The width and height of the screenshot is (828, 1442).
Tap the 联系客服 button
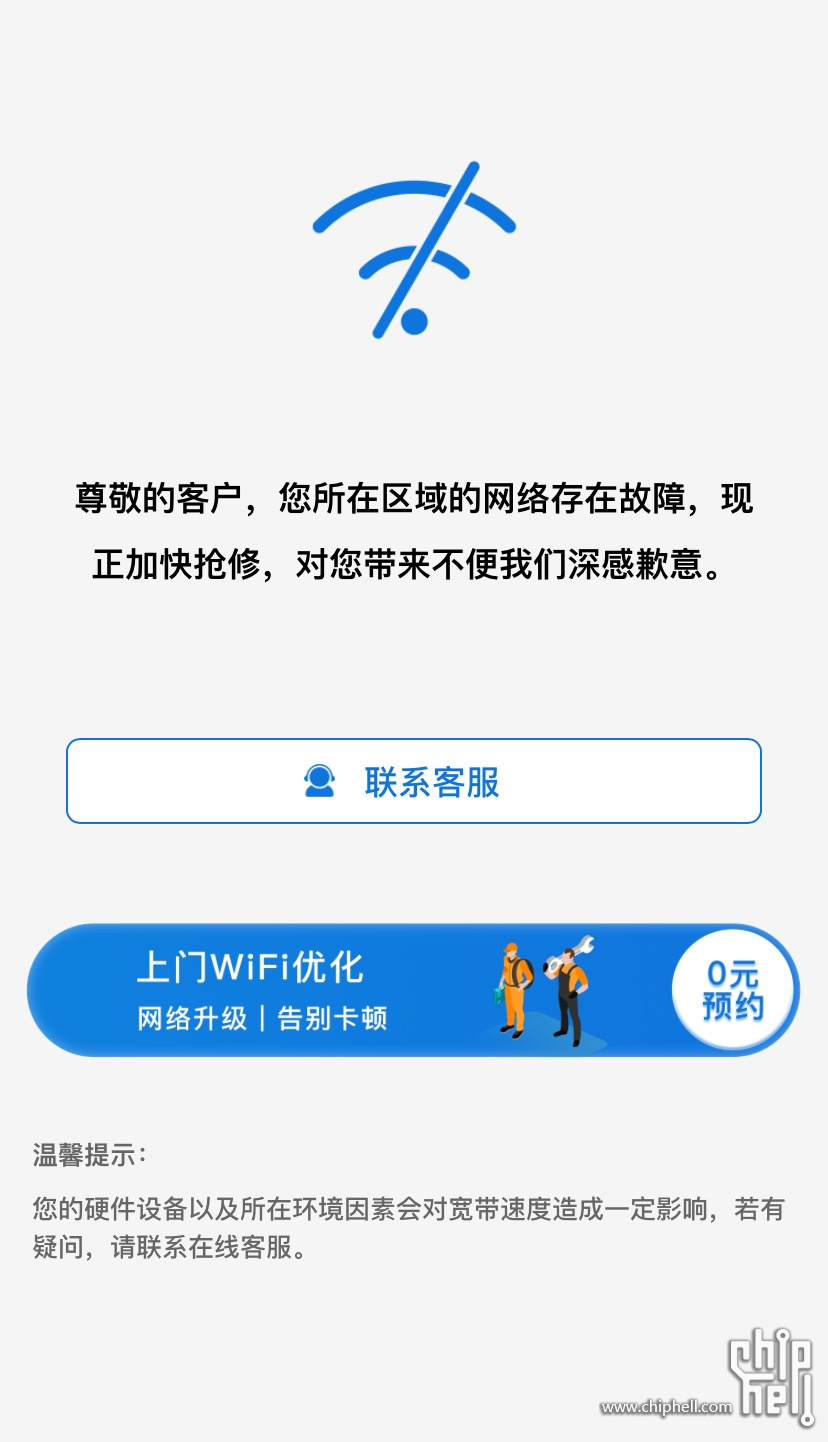pyautogui.click(x=414, y=781)
